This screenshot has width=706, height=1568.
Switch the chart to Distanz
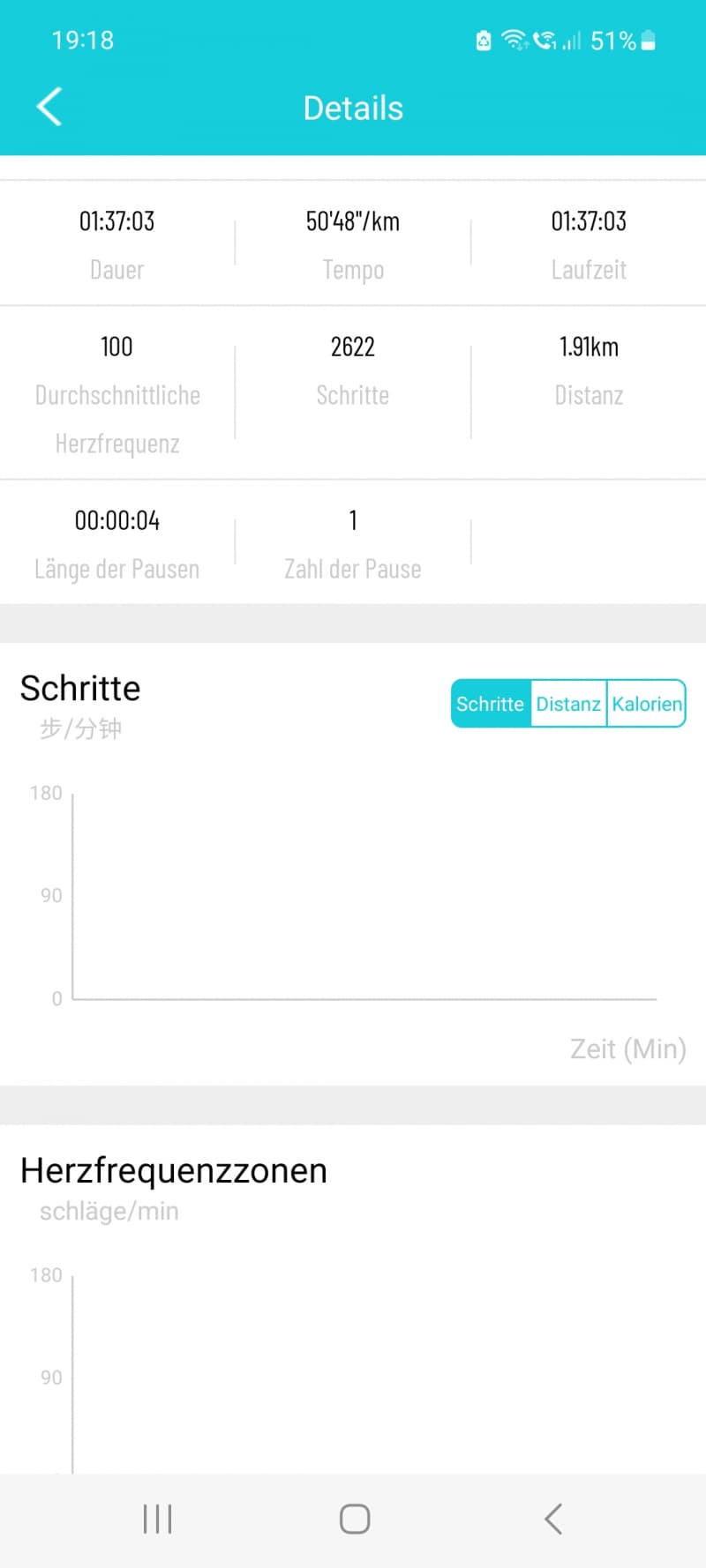568,704
